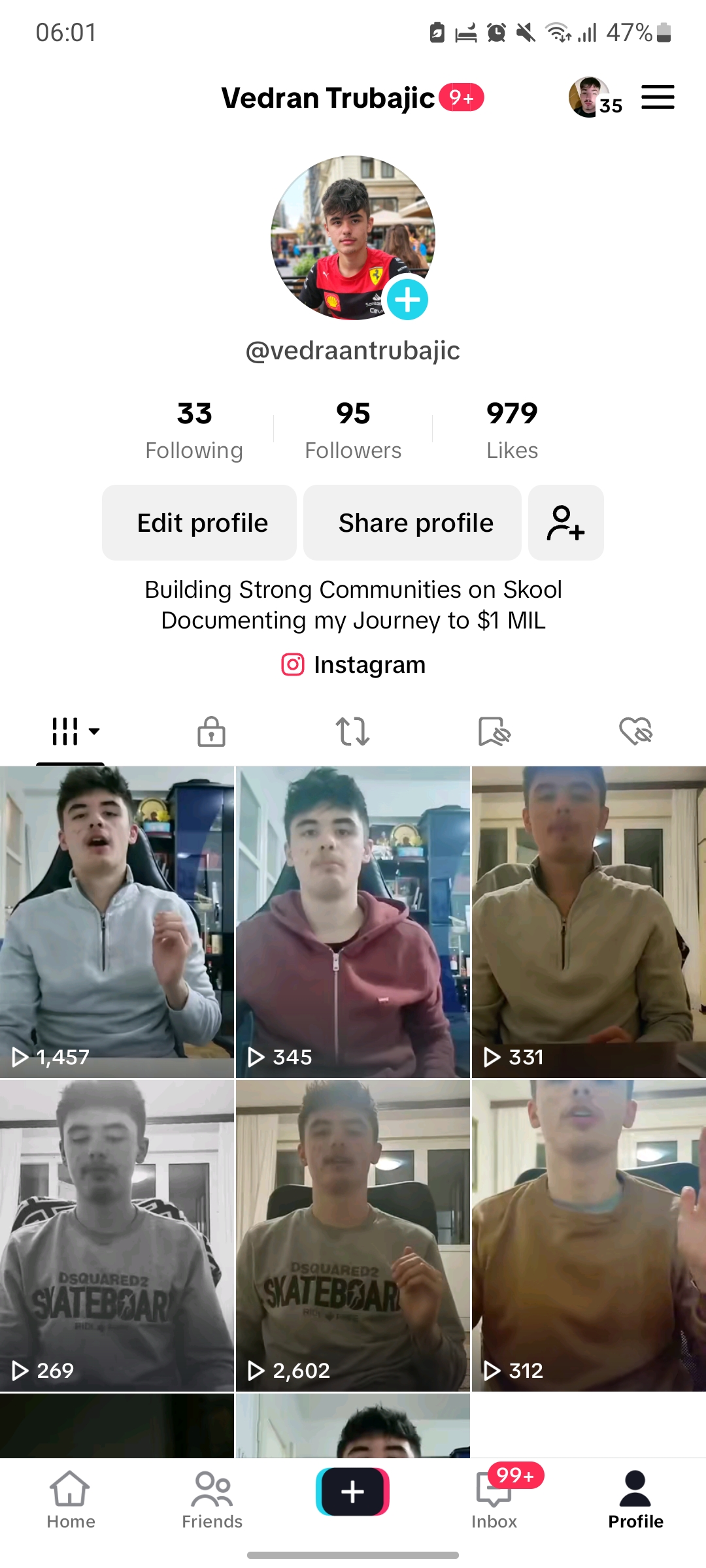
Task: Open the hidden liked videos tab
Action: (x=636, y=731)
